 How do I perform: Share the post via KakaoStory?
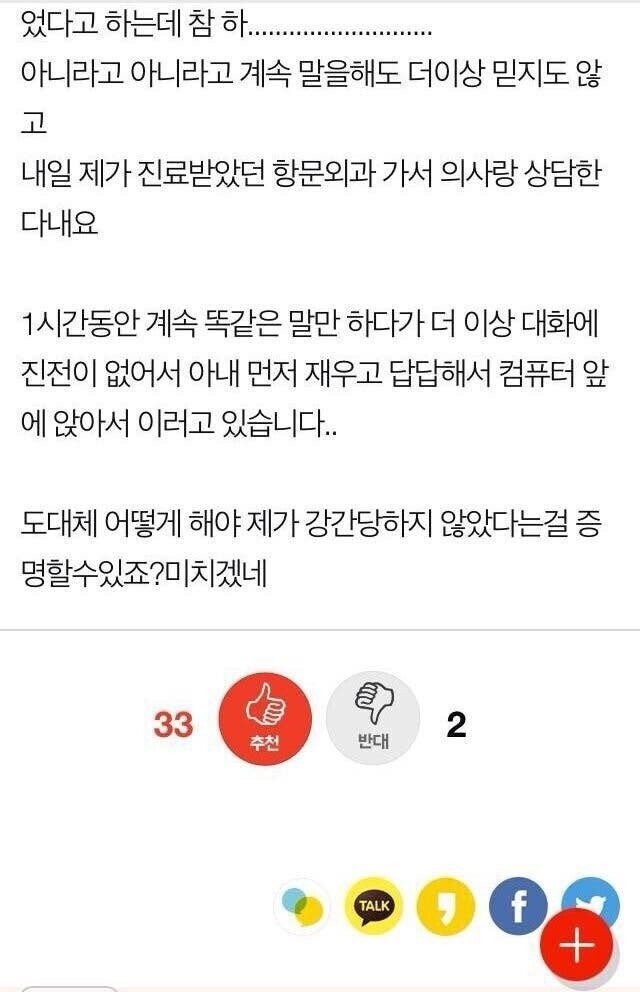(x=446, y=908)
